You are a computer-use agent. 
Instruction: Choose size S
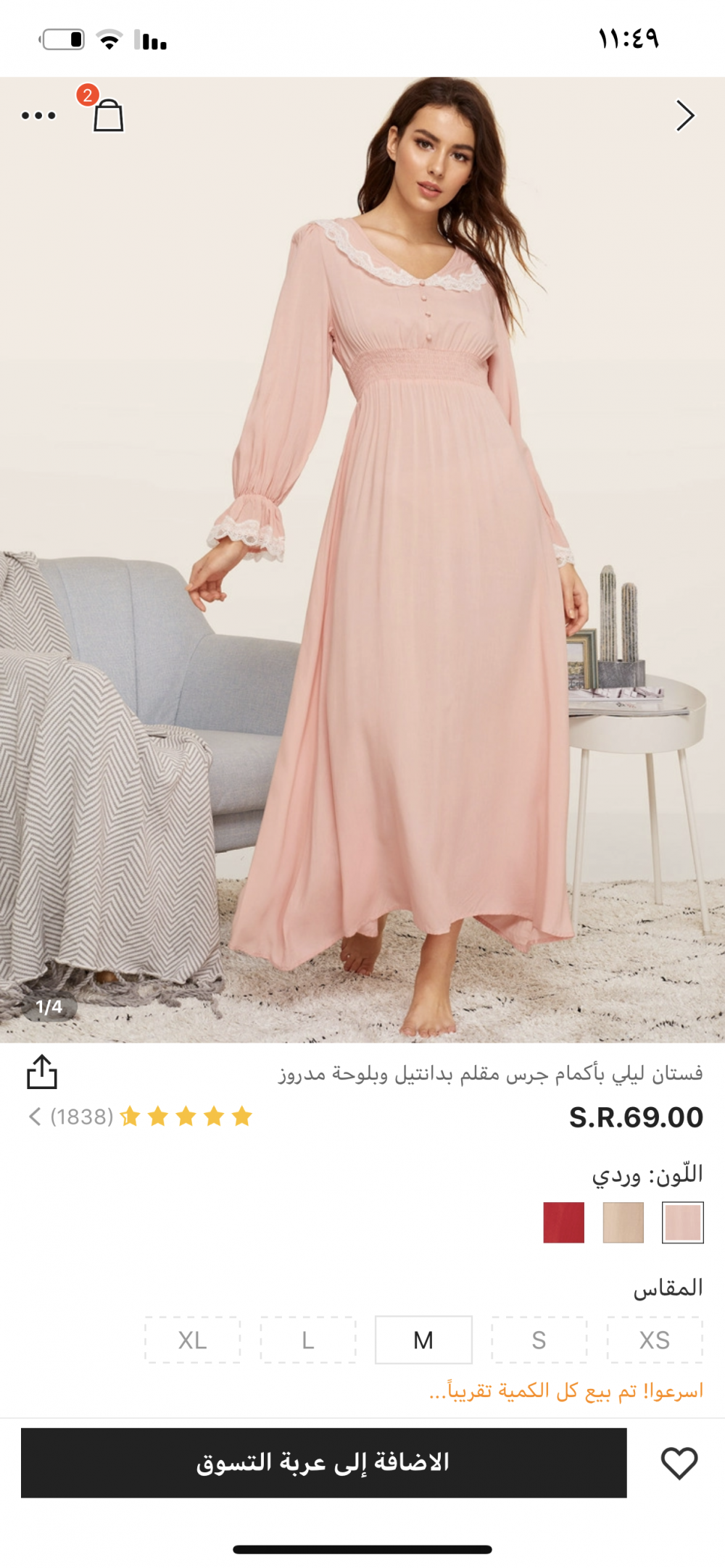[x=539, y=1340]
